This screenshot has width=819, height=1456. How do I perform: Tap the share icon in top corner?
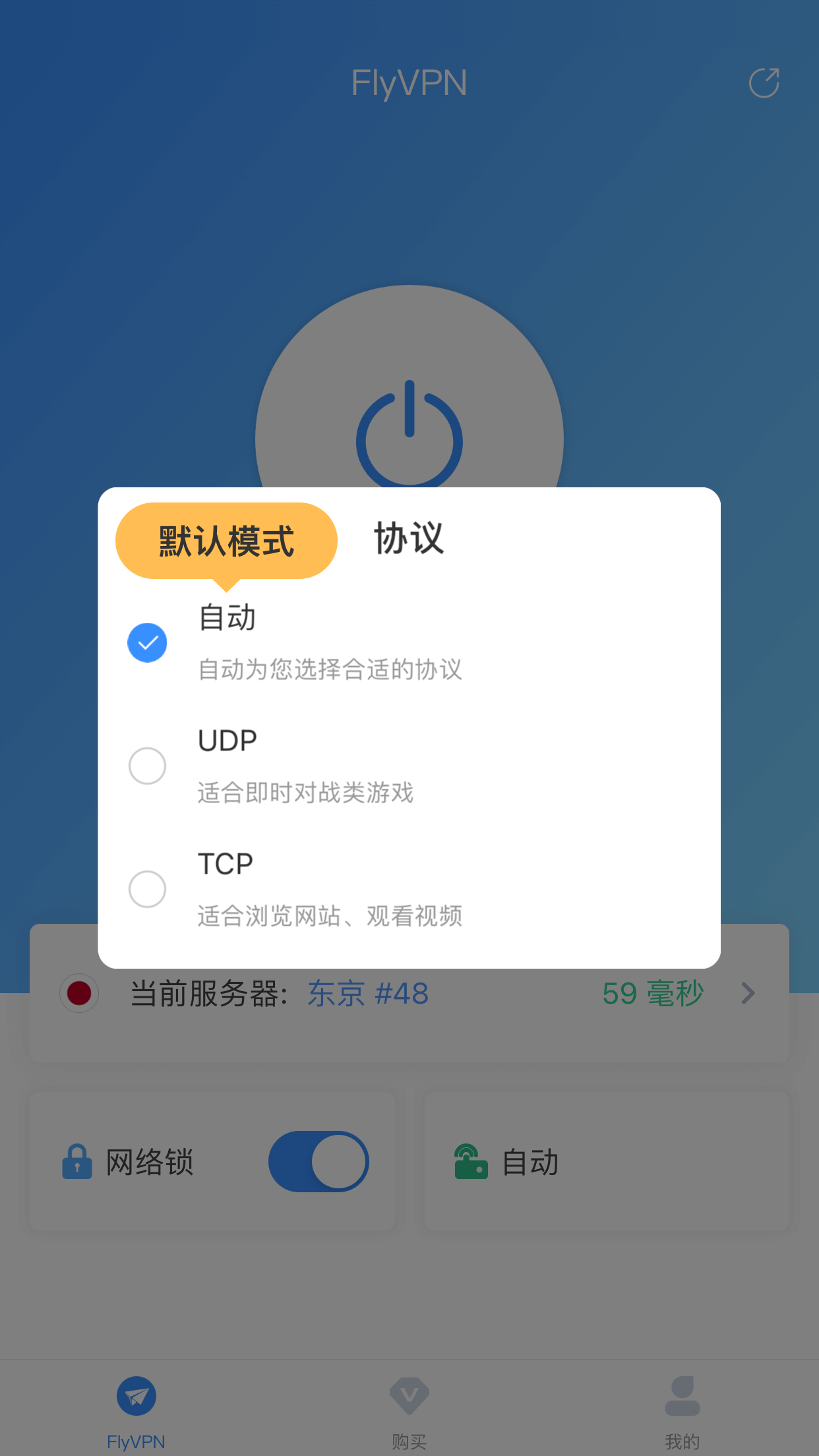[764, 83]
